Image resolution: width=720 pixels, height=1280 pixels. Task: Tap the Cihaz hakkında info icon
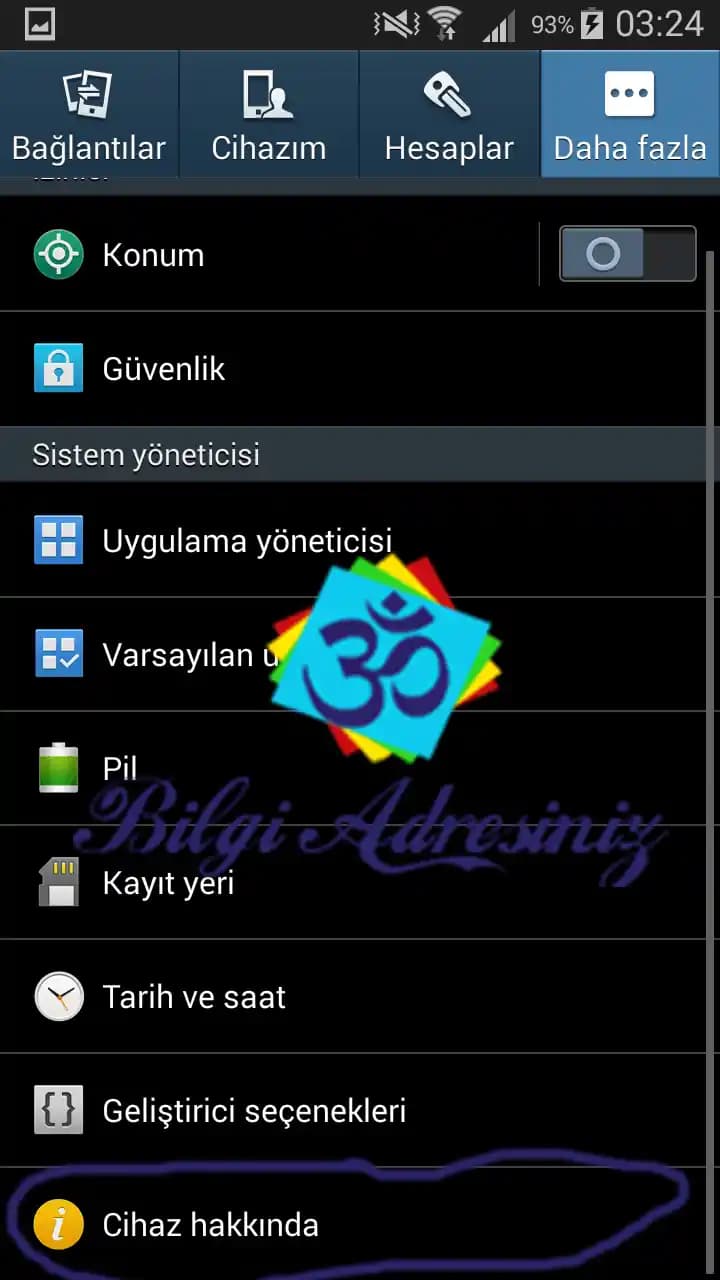[58, 1224]
